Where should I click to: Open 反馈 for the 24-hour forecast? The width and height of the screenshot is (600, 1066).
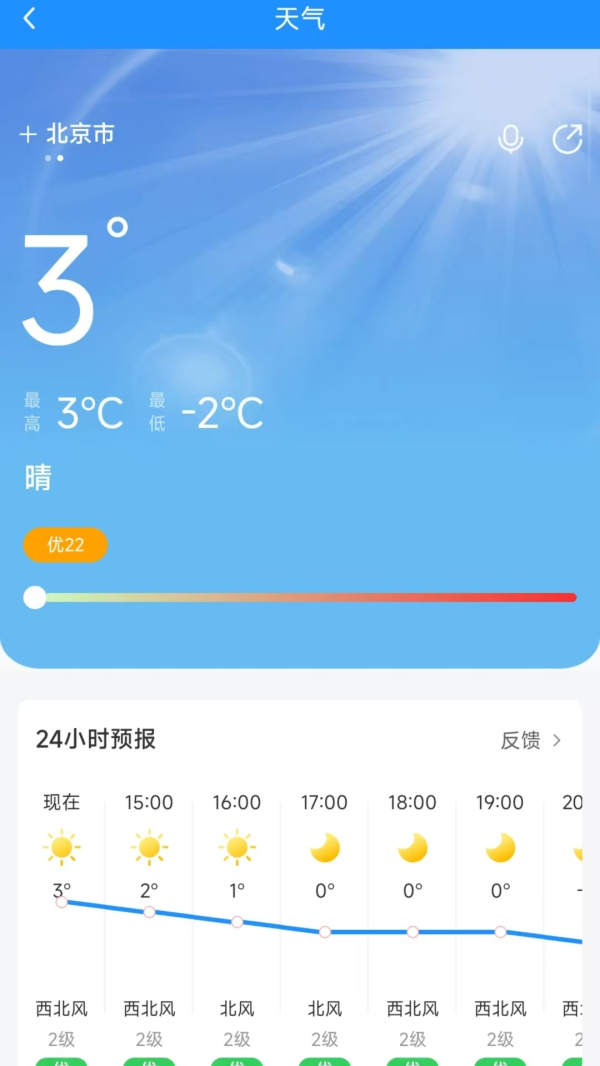point(532,740)
